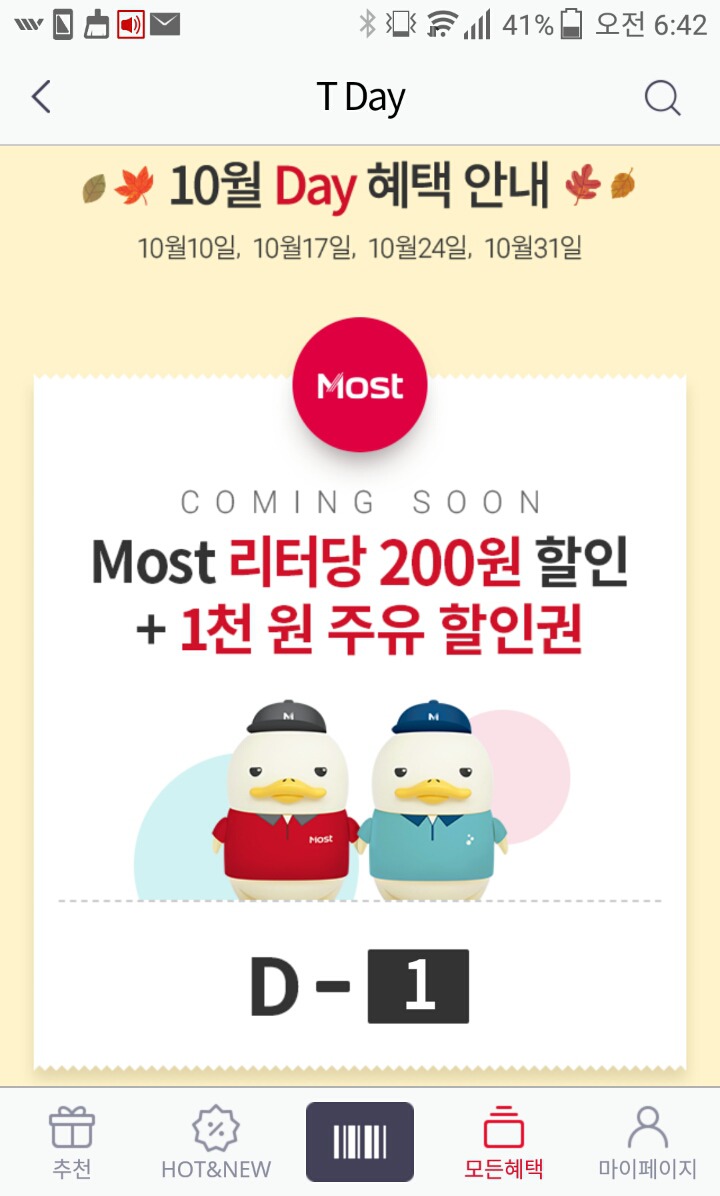Switch to the 추천 tab

click(x=72, y=1141)
